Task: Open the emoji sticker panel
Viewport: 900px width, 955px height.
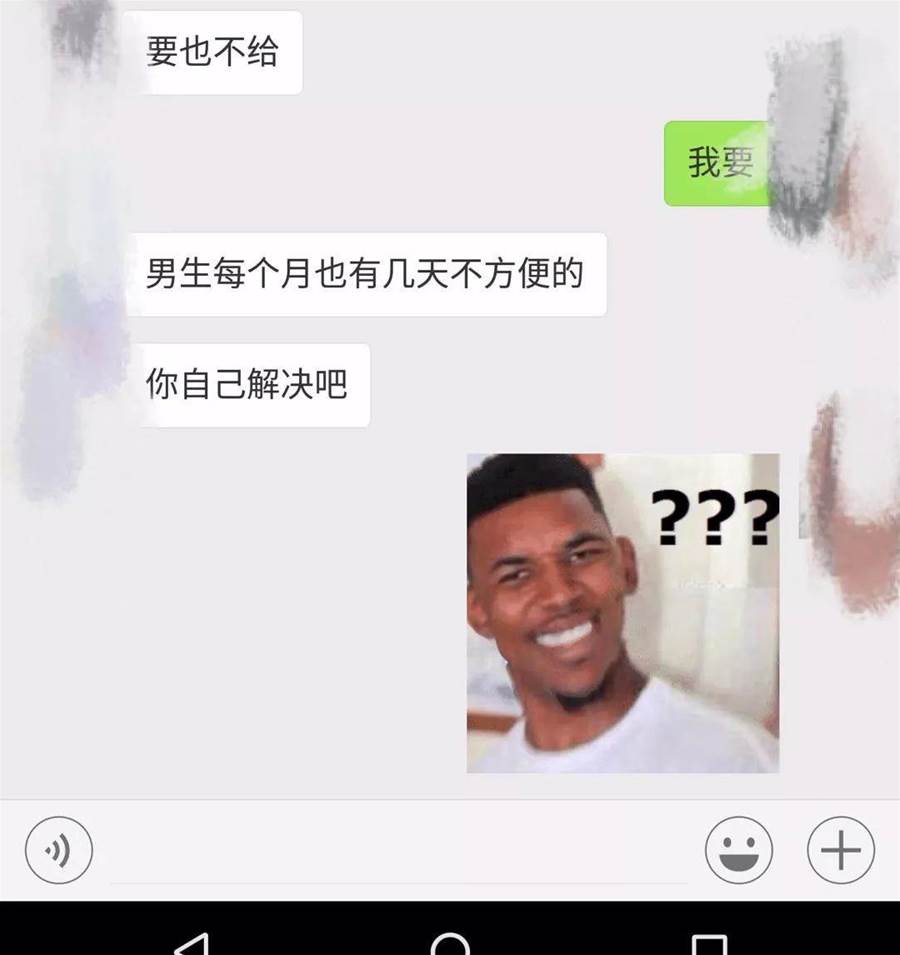Action: pyautogui.click(x=738, y=850)
